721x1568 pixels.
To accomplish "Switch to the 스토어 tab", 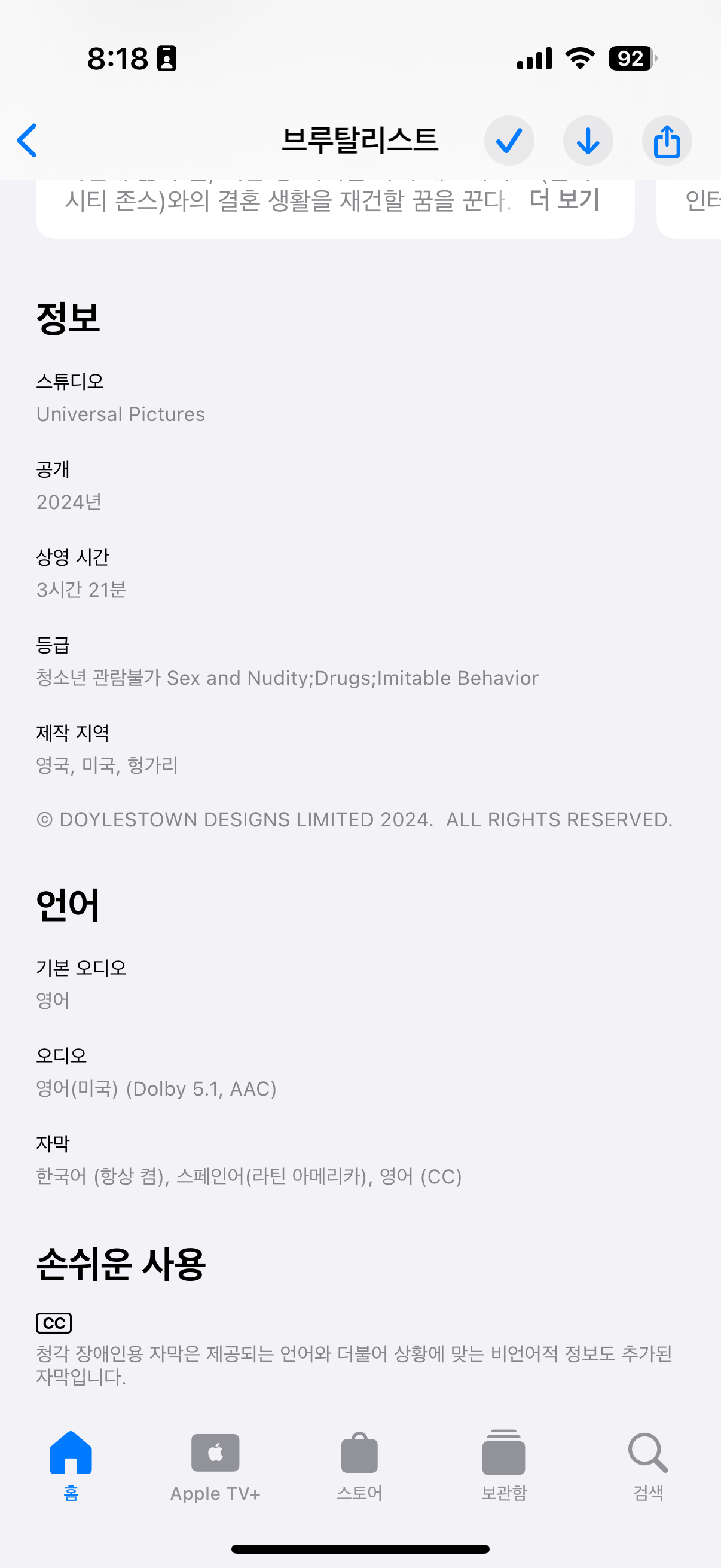I will 359,1466.
